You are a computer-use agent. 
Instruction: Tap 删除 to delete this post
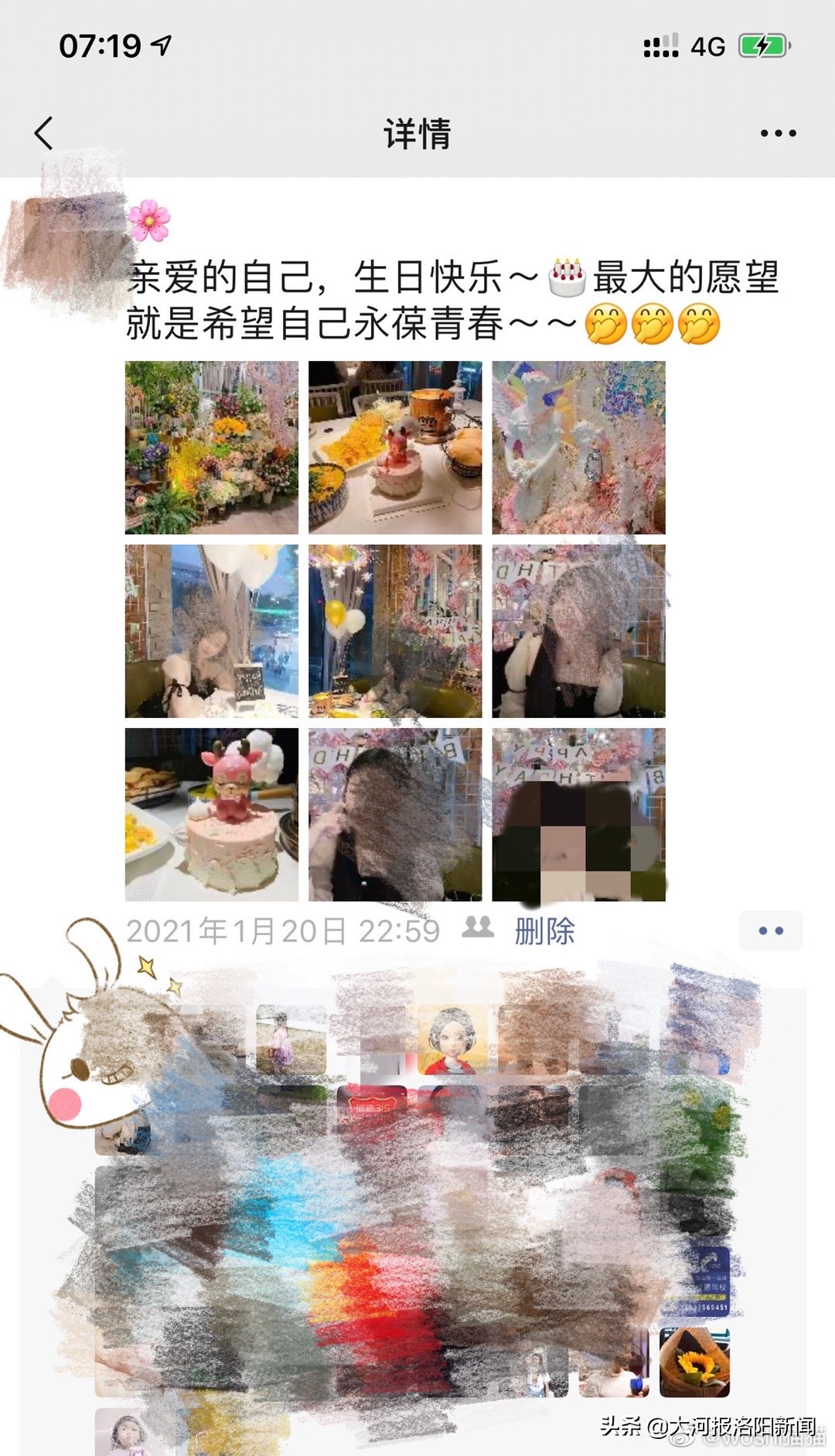(x=545, y=931)
